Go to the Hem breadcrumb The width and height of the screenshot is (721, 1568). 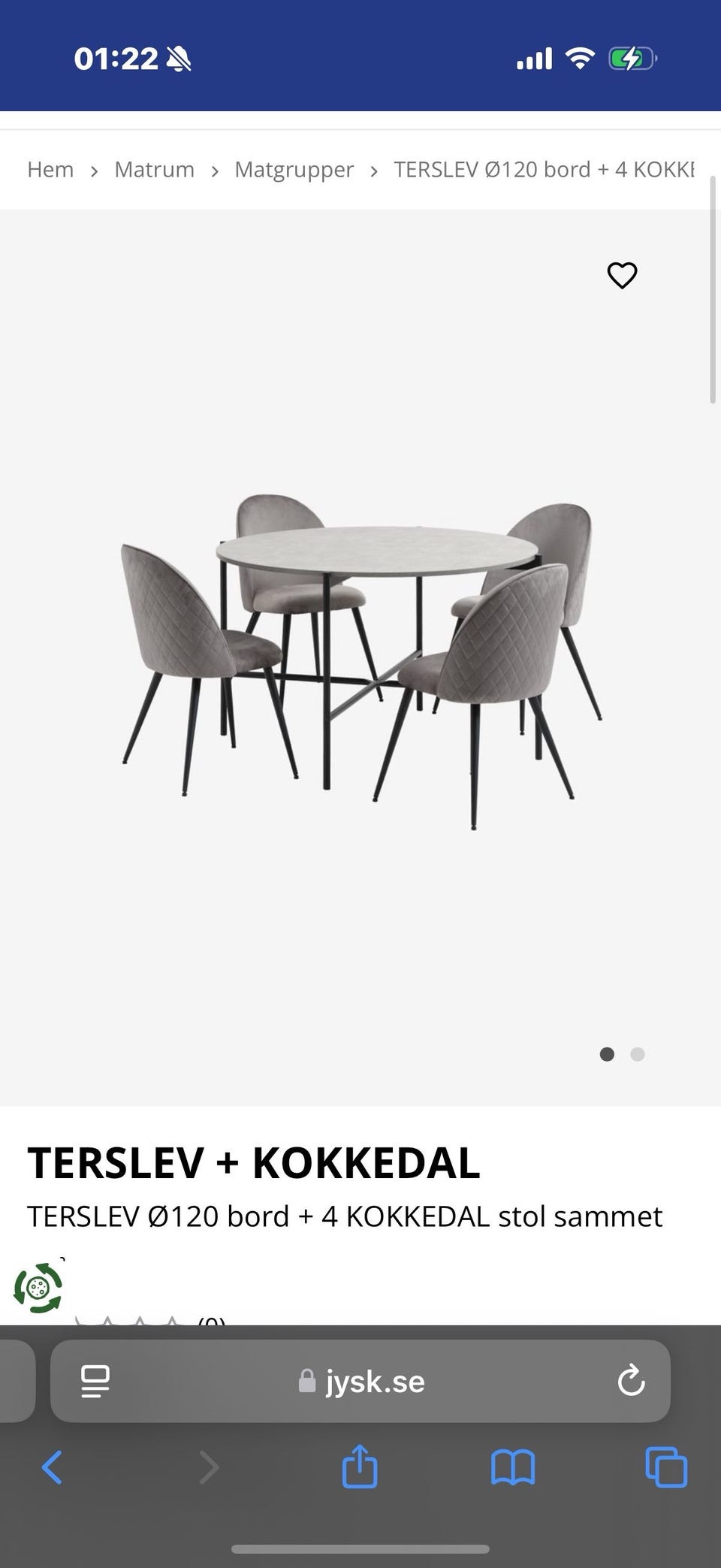[50, 170]
